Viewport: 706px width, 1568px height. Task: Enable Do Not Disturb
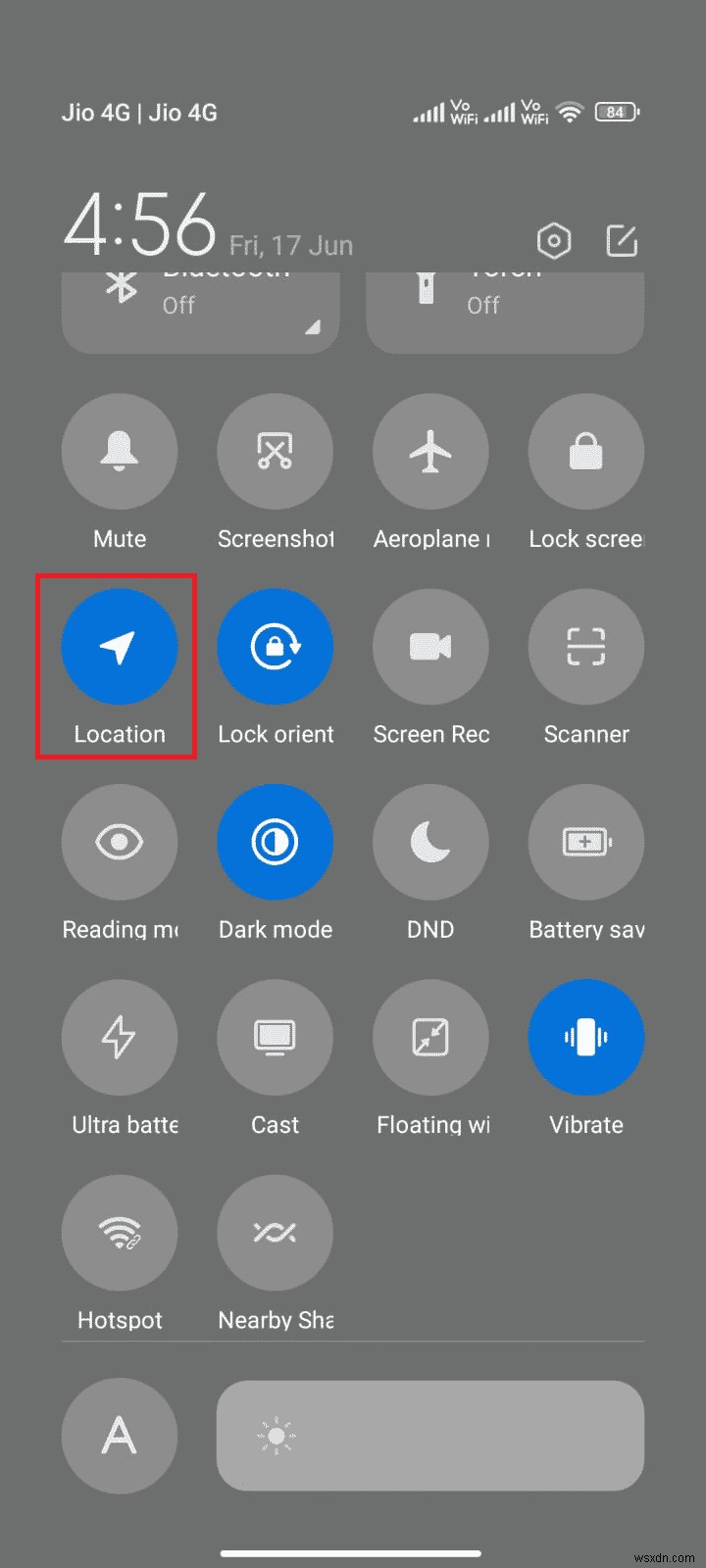click(430, 842)
